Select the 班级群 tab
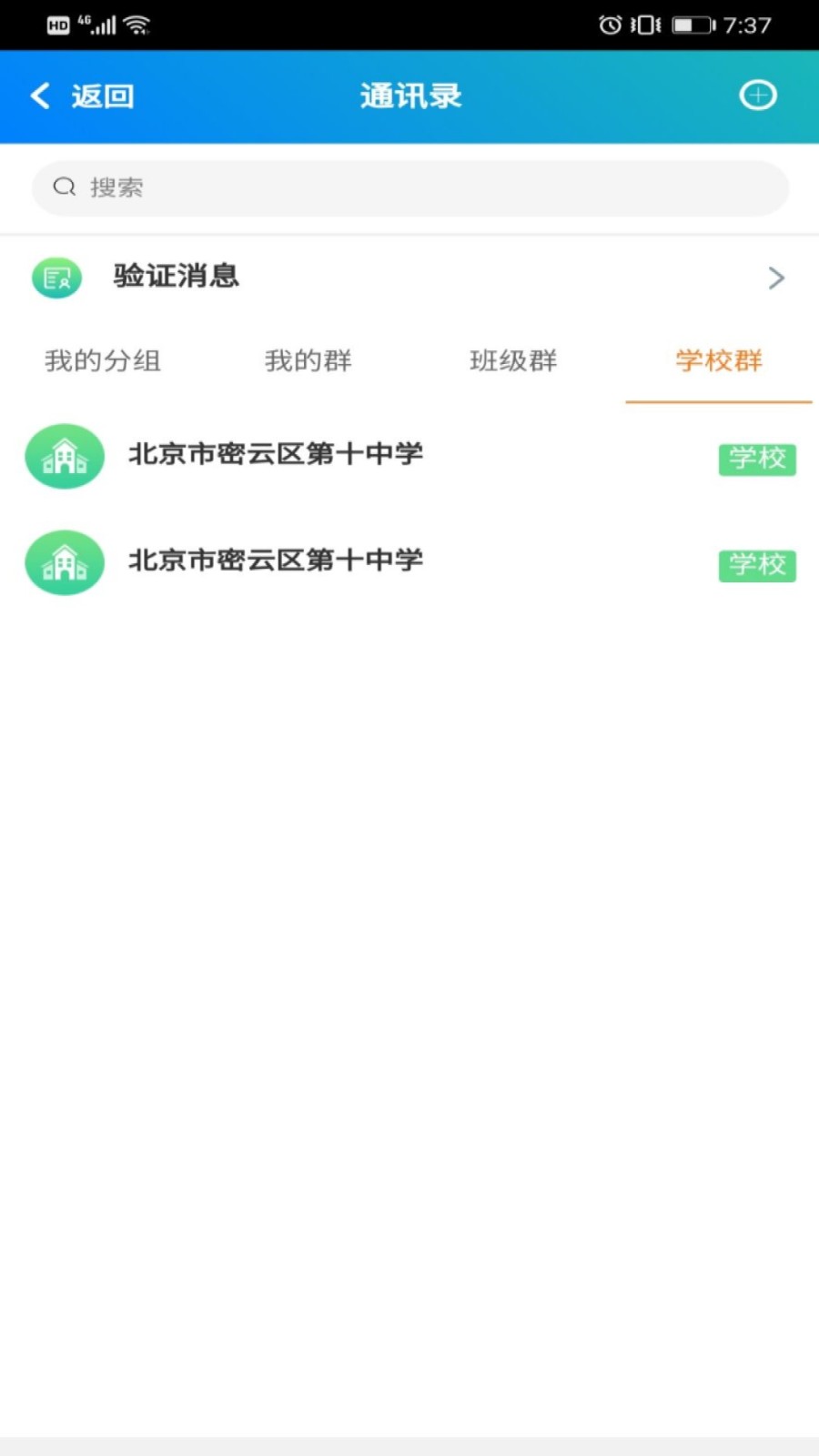This screenshot has height=1456, width=819. [x=513, y=361]
